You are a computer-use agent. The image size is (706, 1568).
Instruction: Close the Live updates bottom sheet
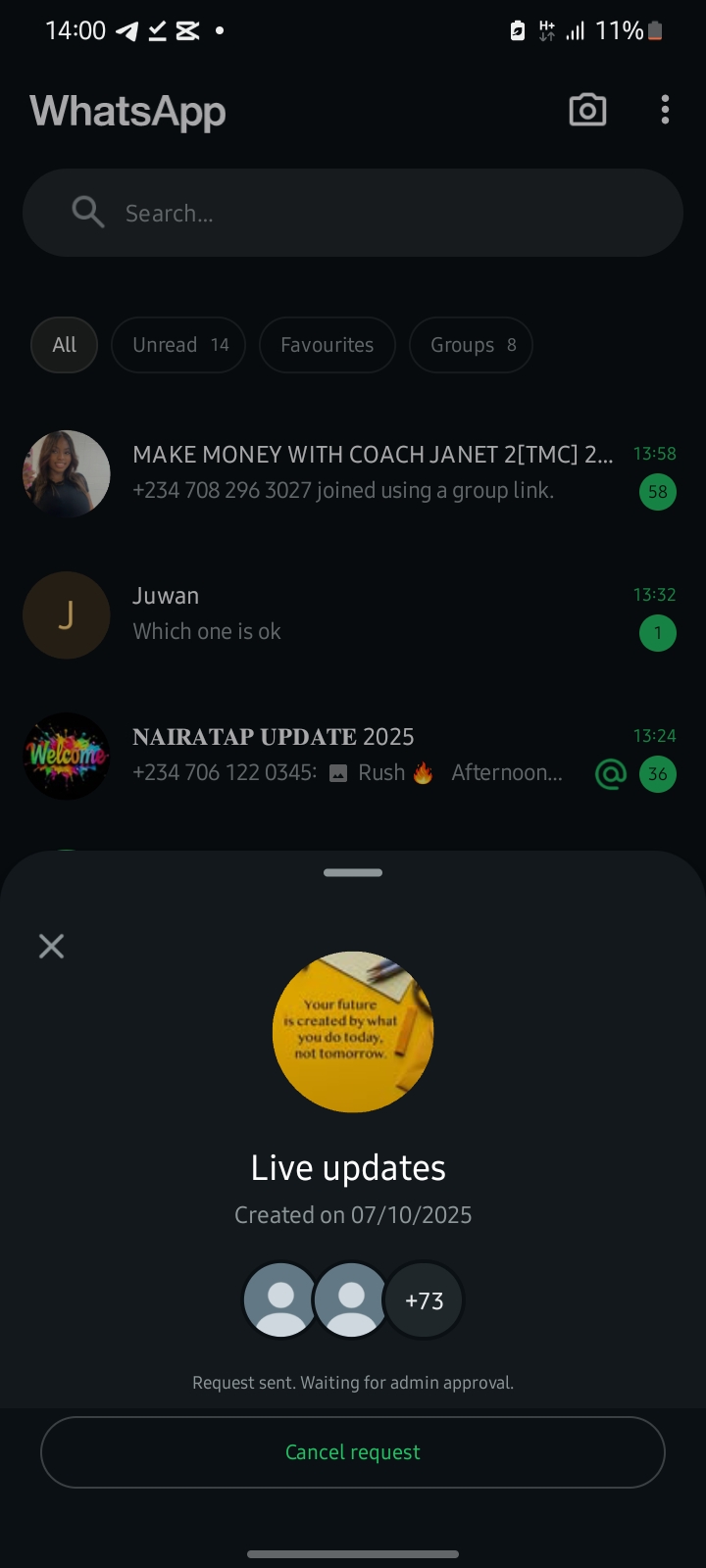tap(51, 946)
